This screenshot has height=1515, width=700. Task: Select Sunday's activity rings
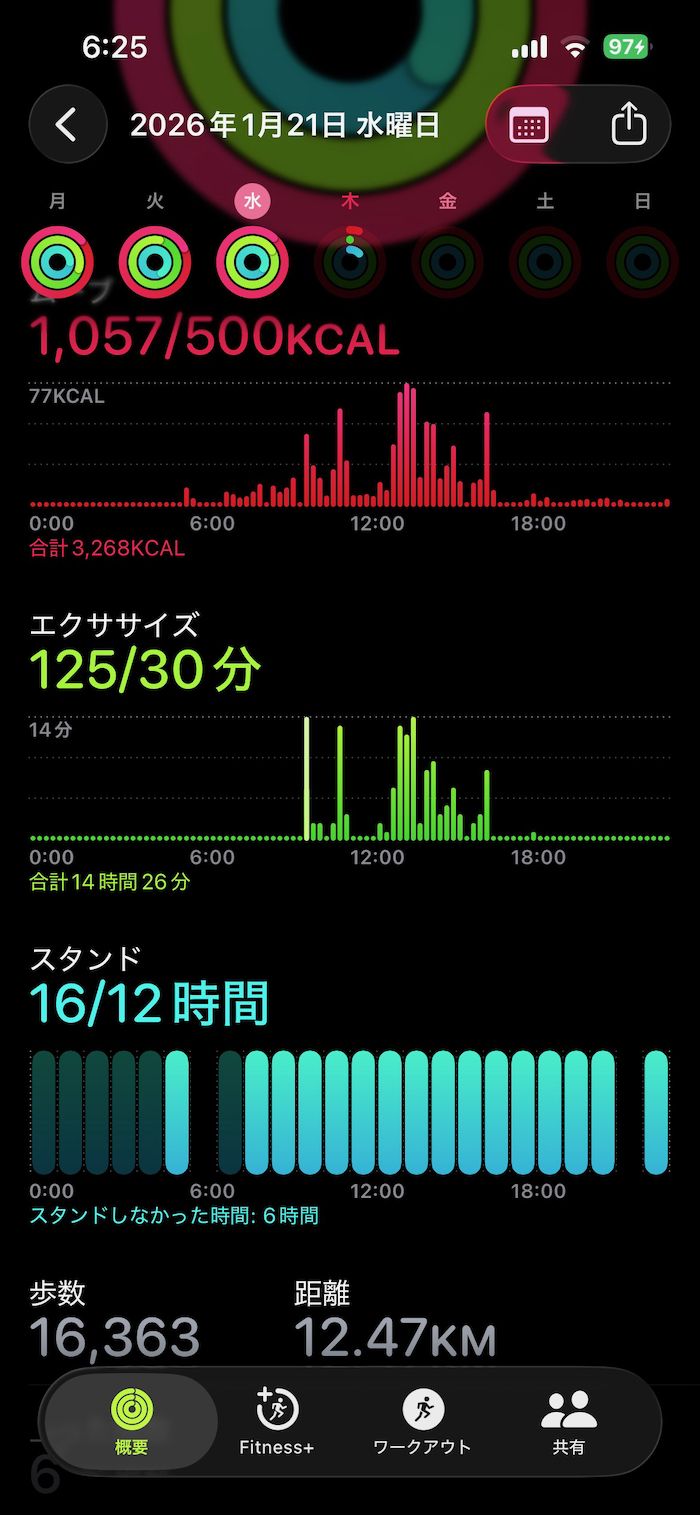[642, 262]
